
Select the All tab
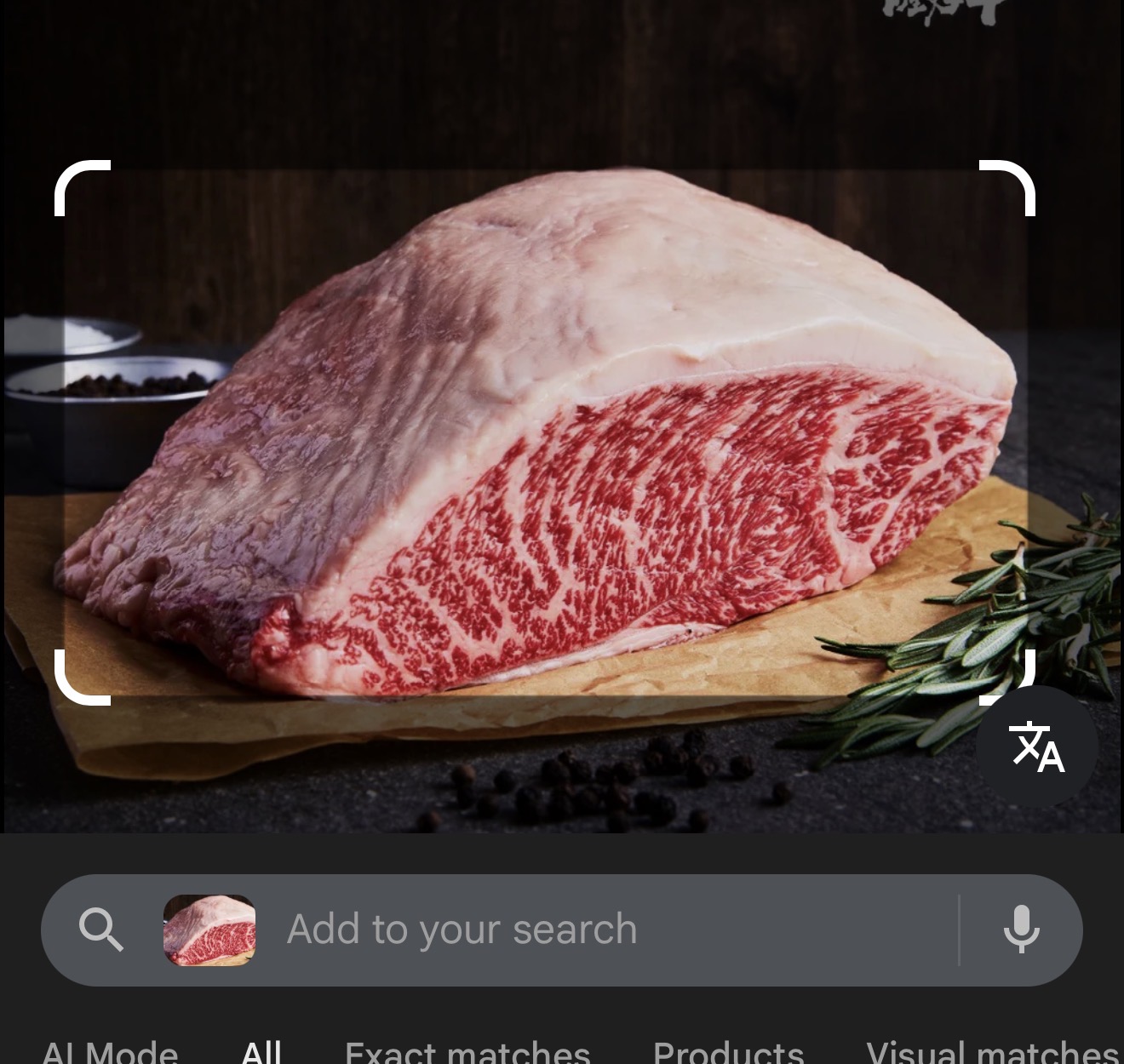click(261, 1053)
